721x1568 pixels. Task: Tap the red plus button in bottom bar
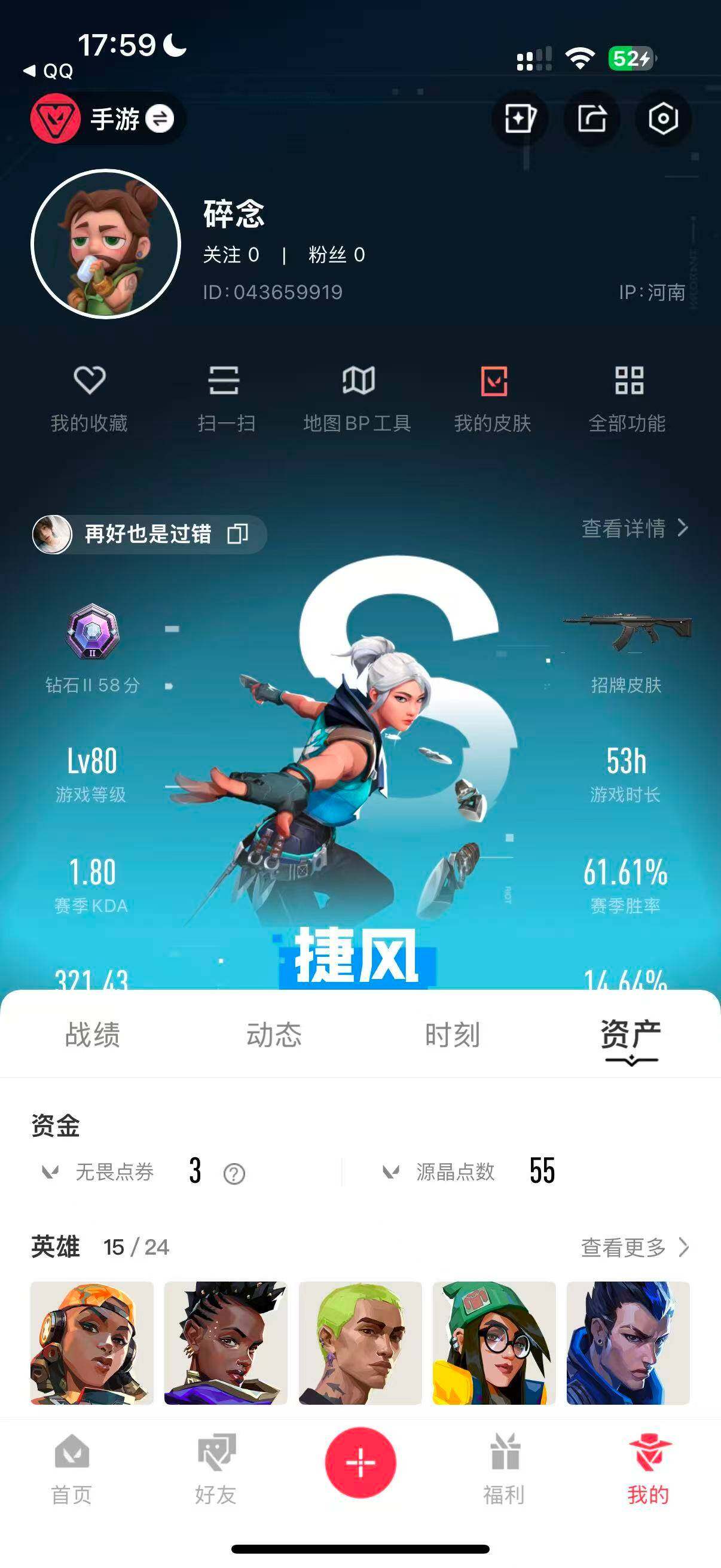pyautogui.click(x=360, y=1456)
